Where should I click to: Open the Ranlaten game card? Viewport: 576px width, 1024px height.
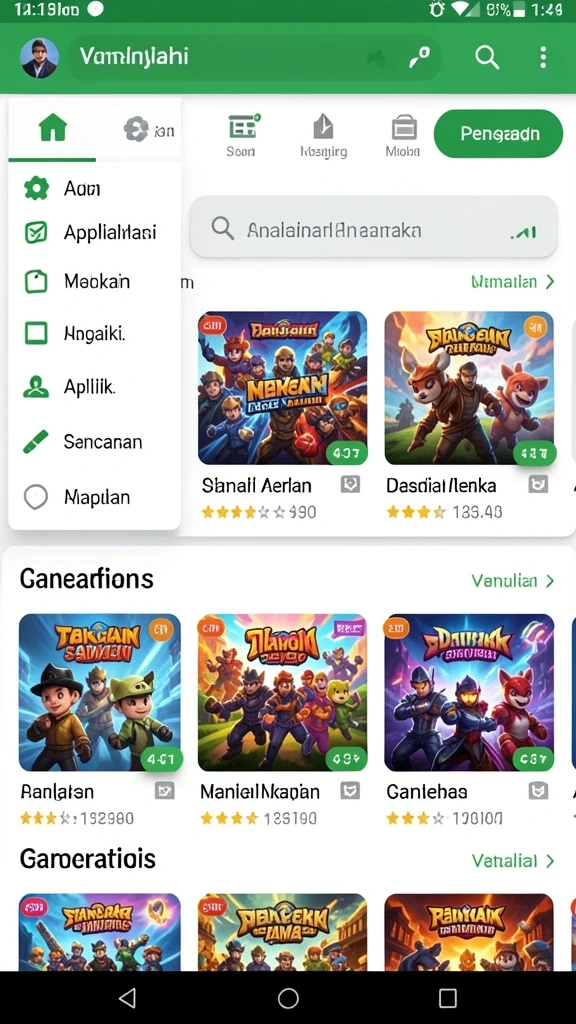(x=99, y=720)
